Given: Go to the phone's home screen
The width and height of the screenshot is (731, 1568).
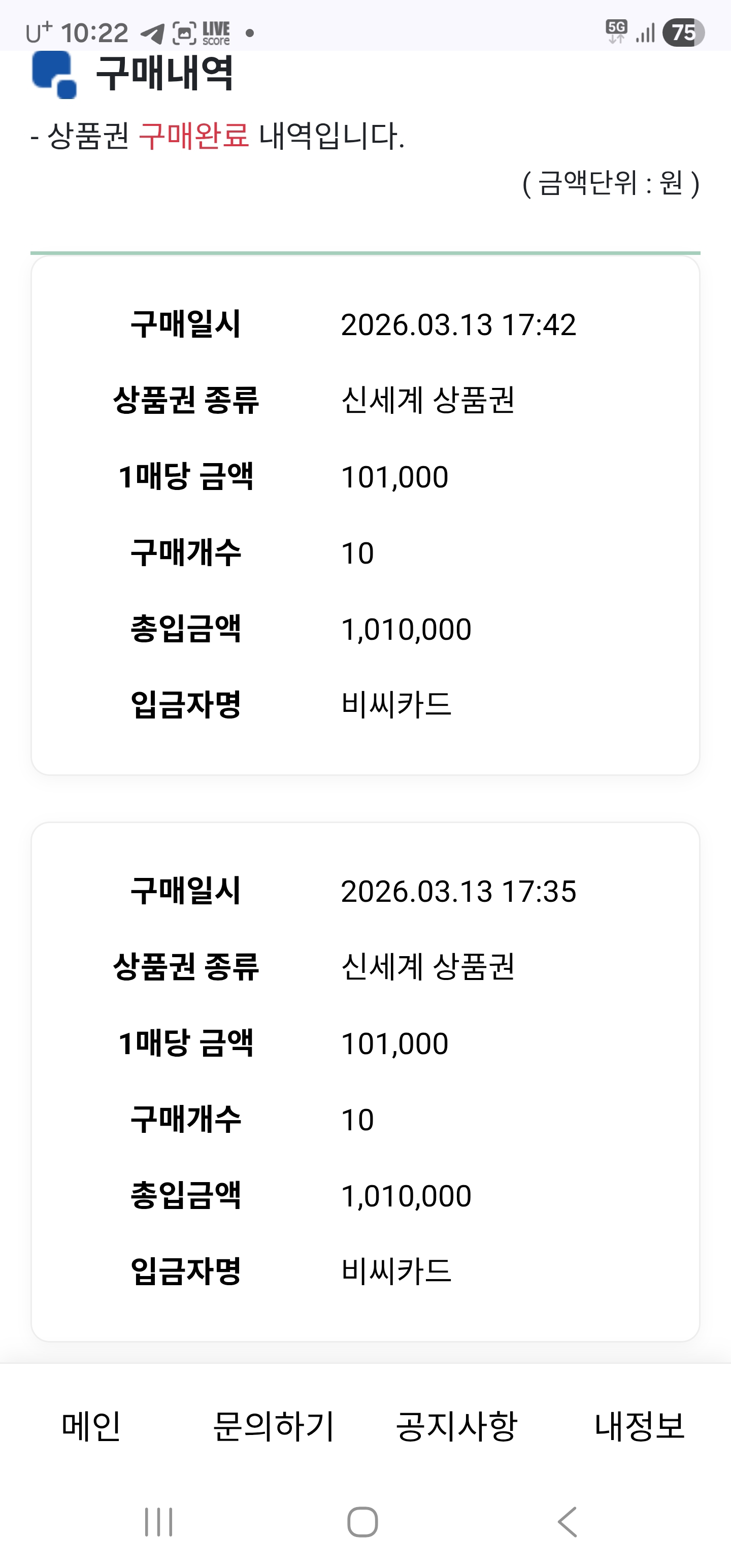Looking at the screenshot, I should click(x=363, y=1522).
